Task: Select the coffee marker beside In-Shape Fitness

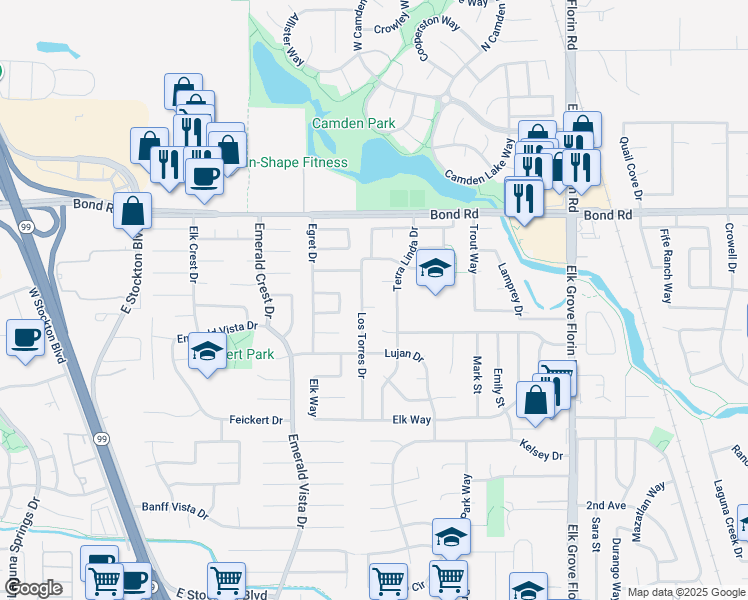Action: tap(206, 176)
